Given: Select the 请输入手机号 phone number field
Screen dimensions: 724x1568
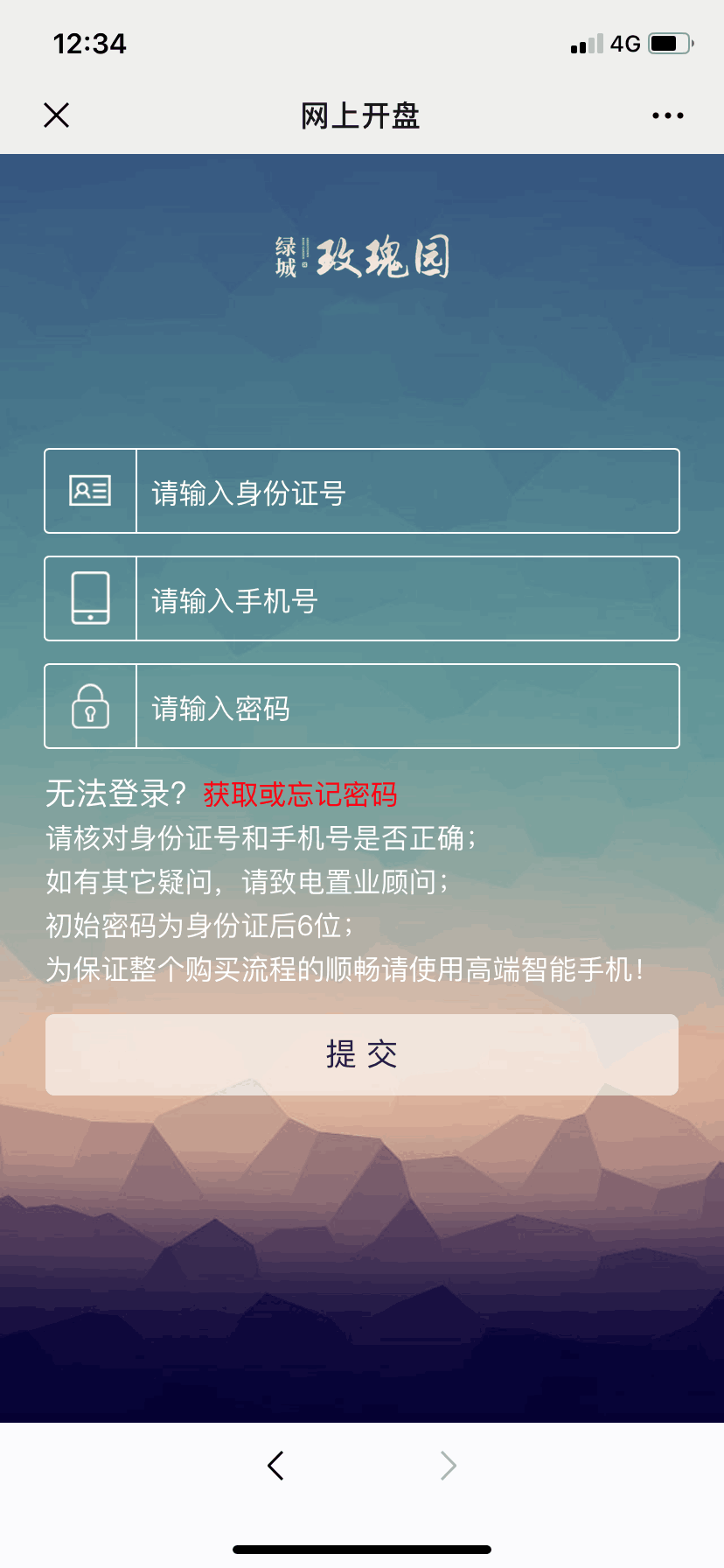Looking at the screenshot, I should click(x=362, y=598).
